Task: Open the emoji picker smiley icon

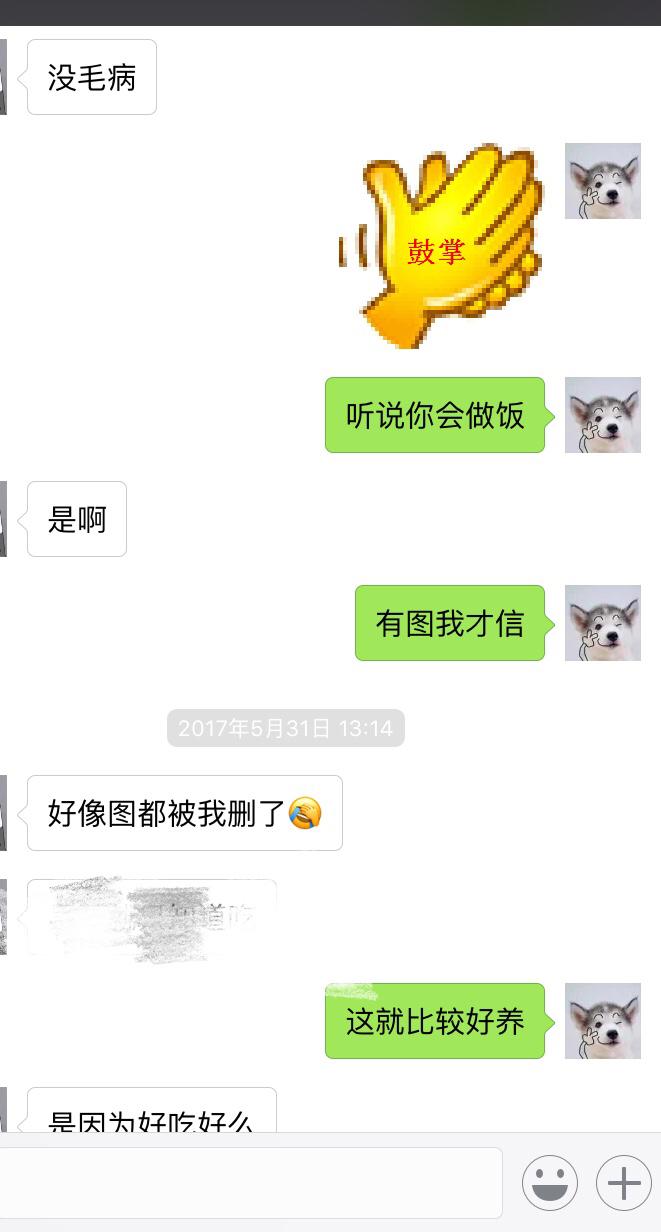Action: click(549, 1183)
